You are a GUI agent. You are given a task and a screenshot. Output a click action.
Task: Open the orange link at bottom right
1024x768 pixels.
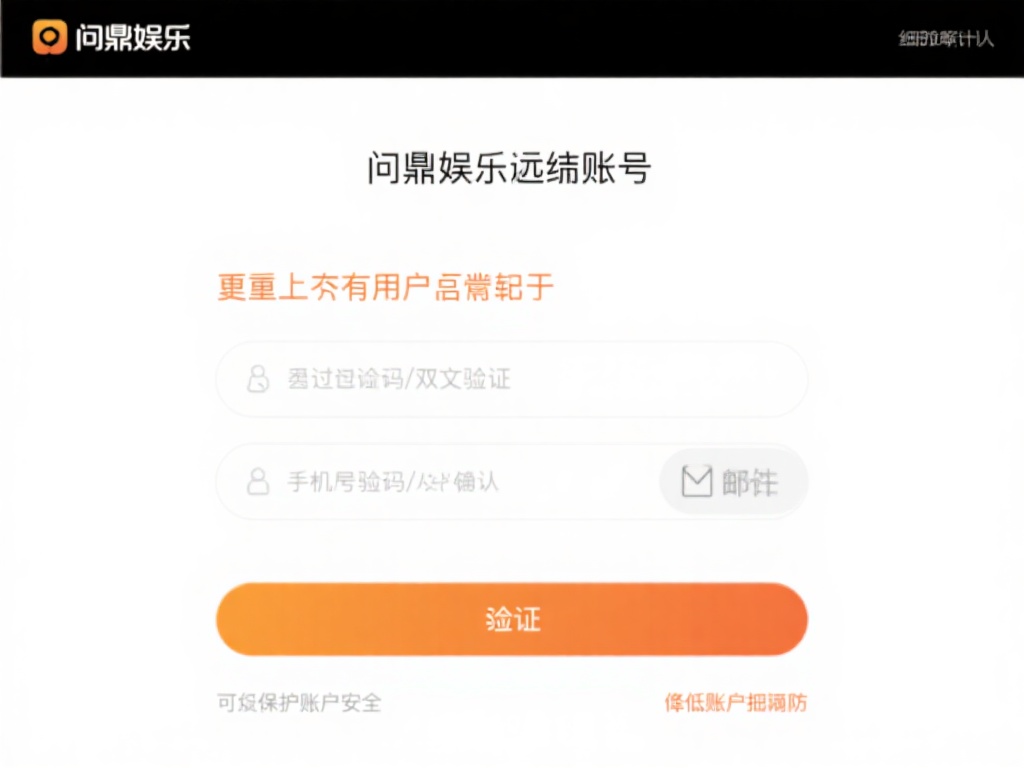coord(735,703)
